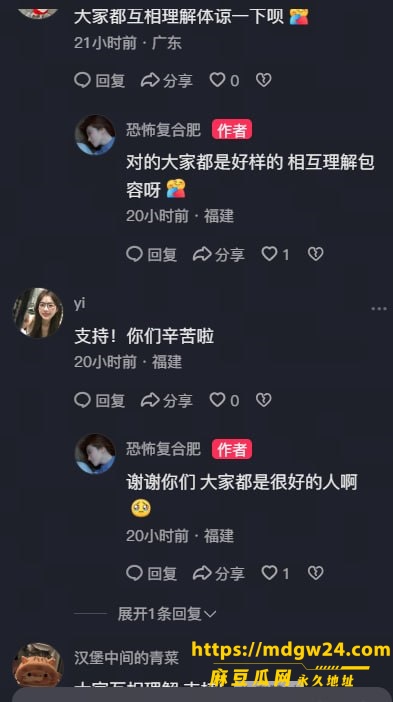Like yi's 支持！你们辛苦啦 comment

click(x=224, y=400)
